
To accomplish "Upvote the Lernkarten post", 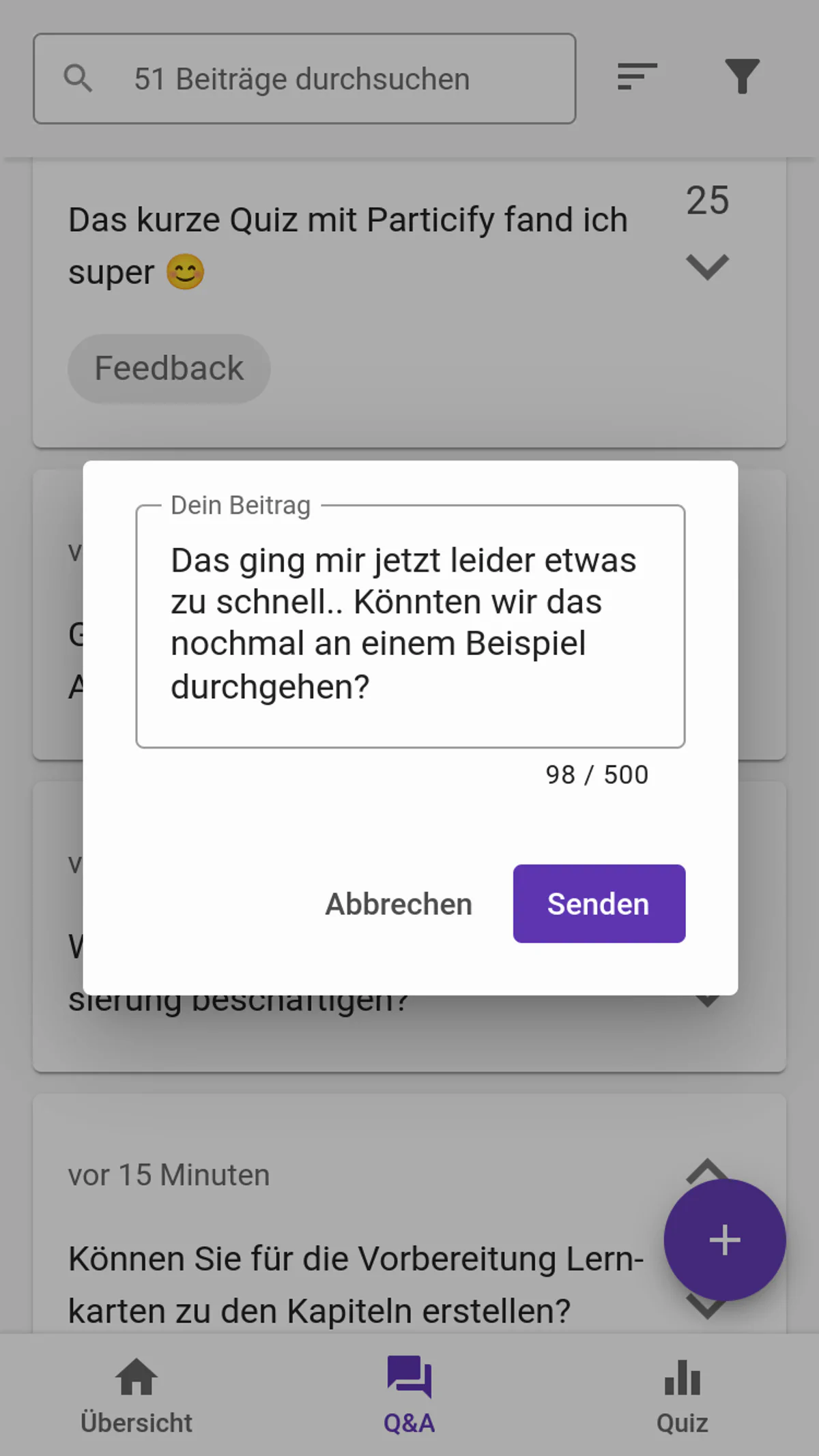I will tap(706, 1169).
